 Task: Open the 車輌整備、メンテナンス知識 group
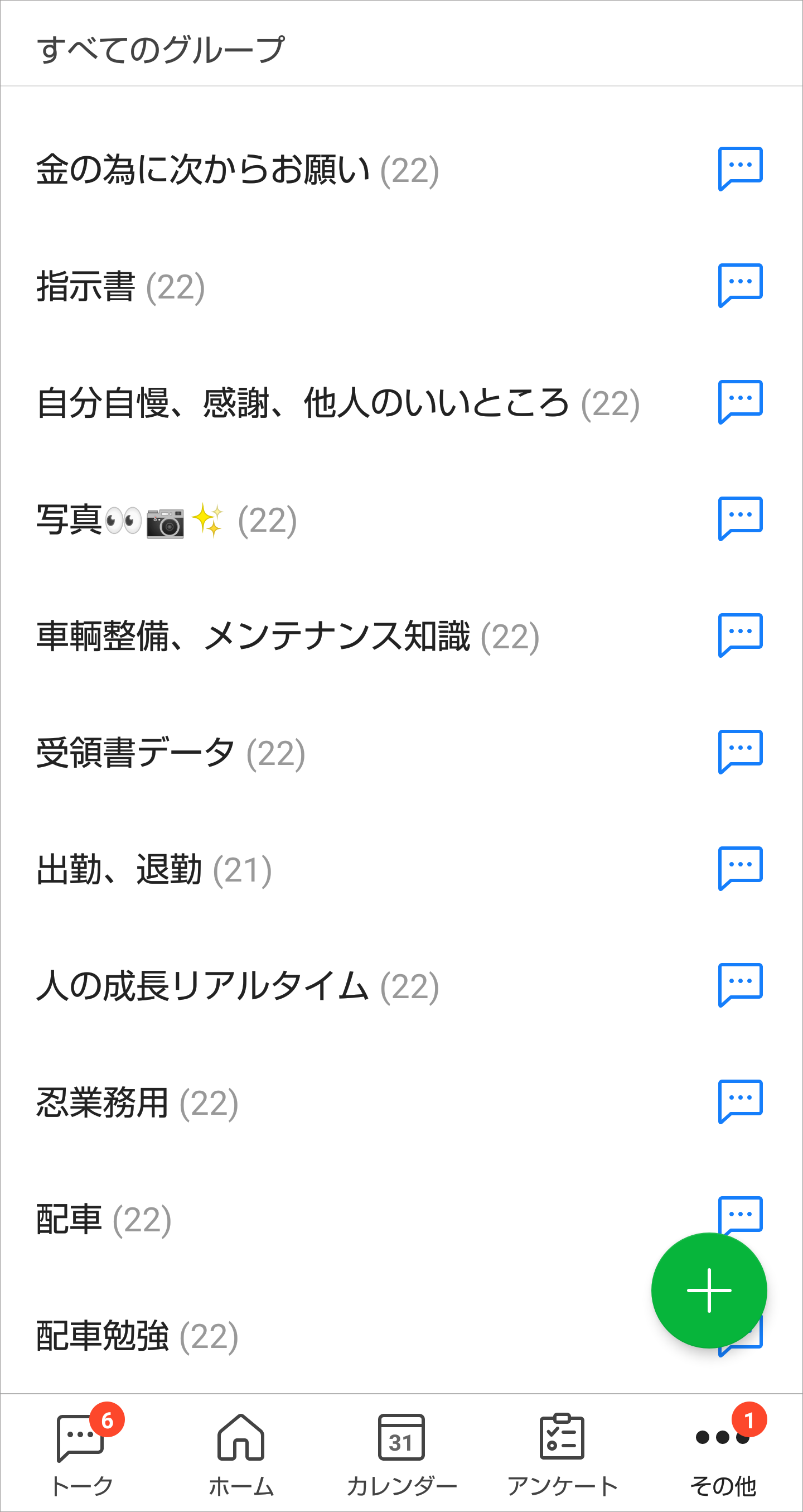287,636
